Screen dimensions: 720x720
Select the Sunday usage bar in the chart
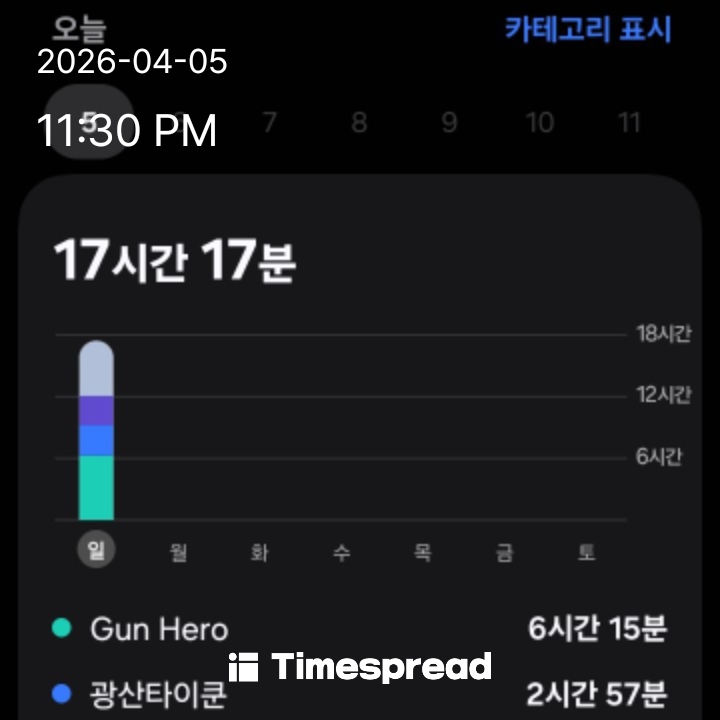[96, 432]
